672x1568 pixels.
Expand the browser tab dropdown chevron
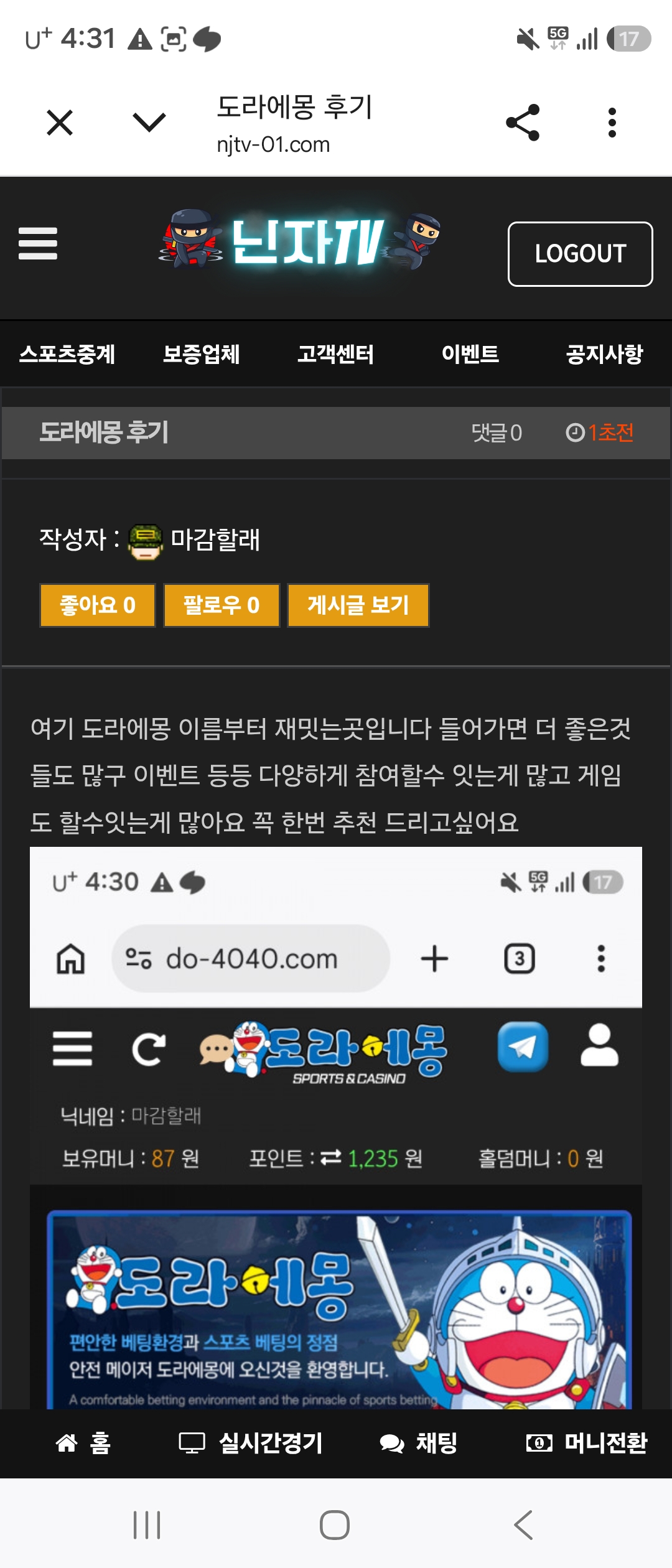[x=149, y=122]
